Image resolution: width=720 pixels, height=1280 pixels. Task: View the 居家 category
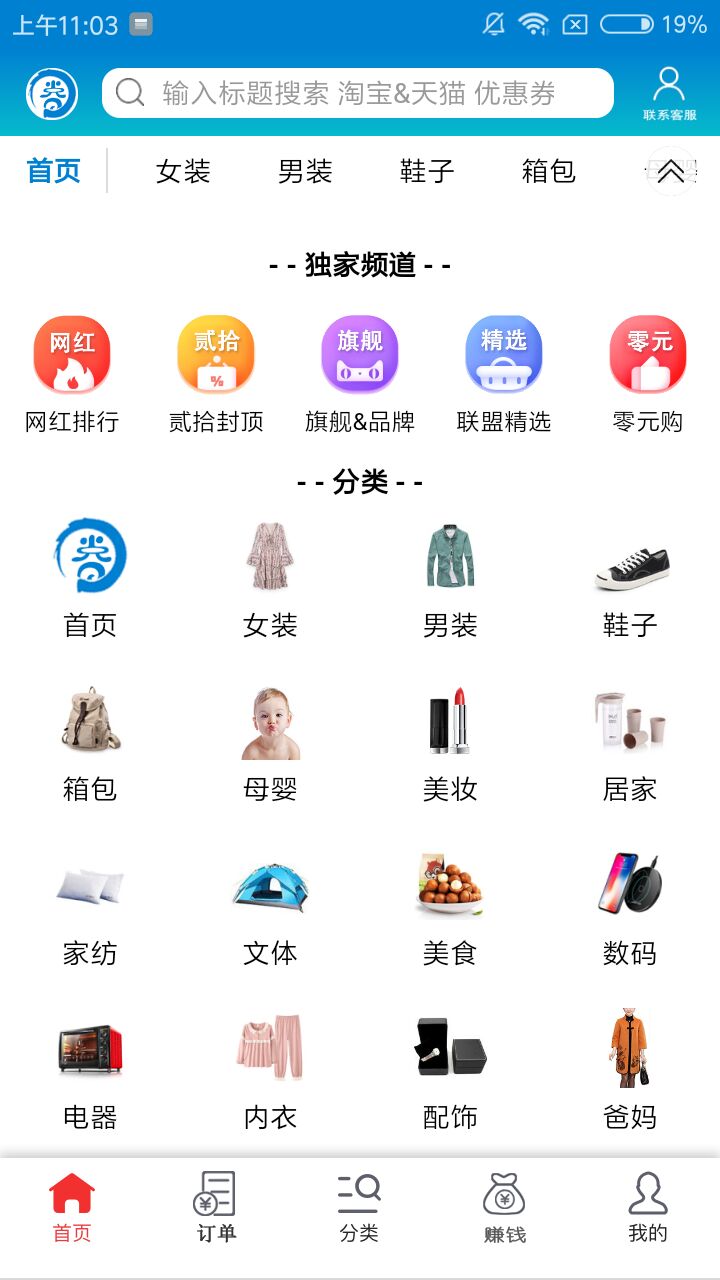(x=630, y=745)
